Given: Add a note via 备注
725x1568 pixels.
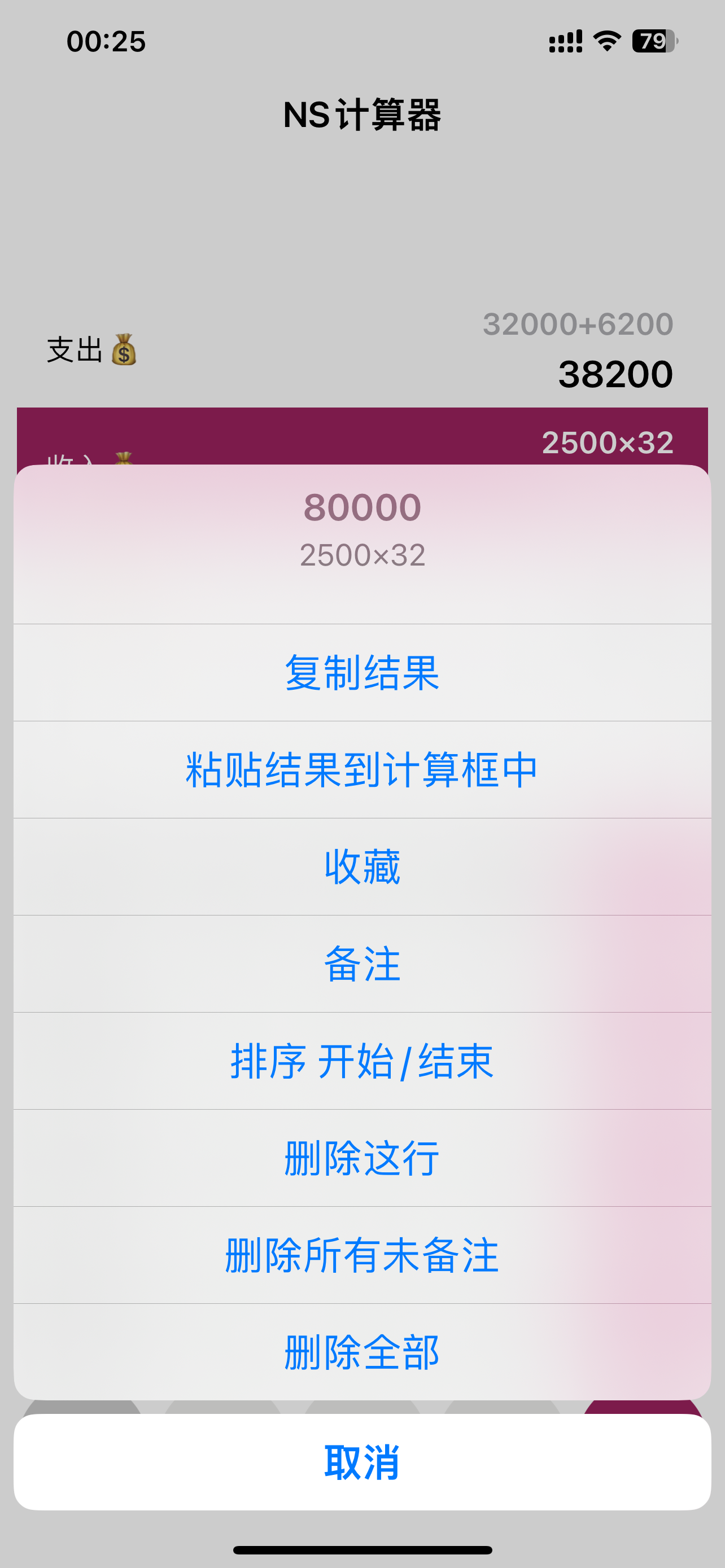Looking at the screenshot, I should pos(362,963).
